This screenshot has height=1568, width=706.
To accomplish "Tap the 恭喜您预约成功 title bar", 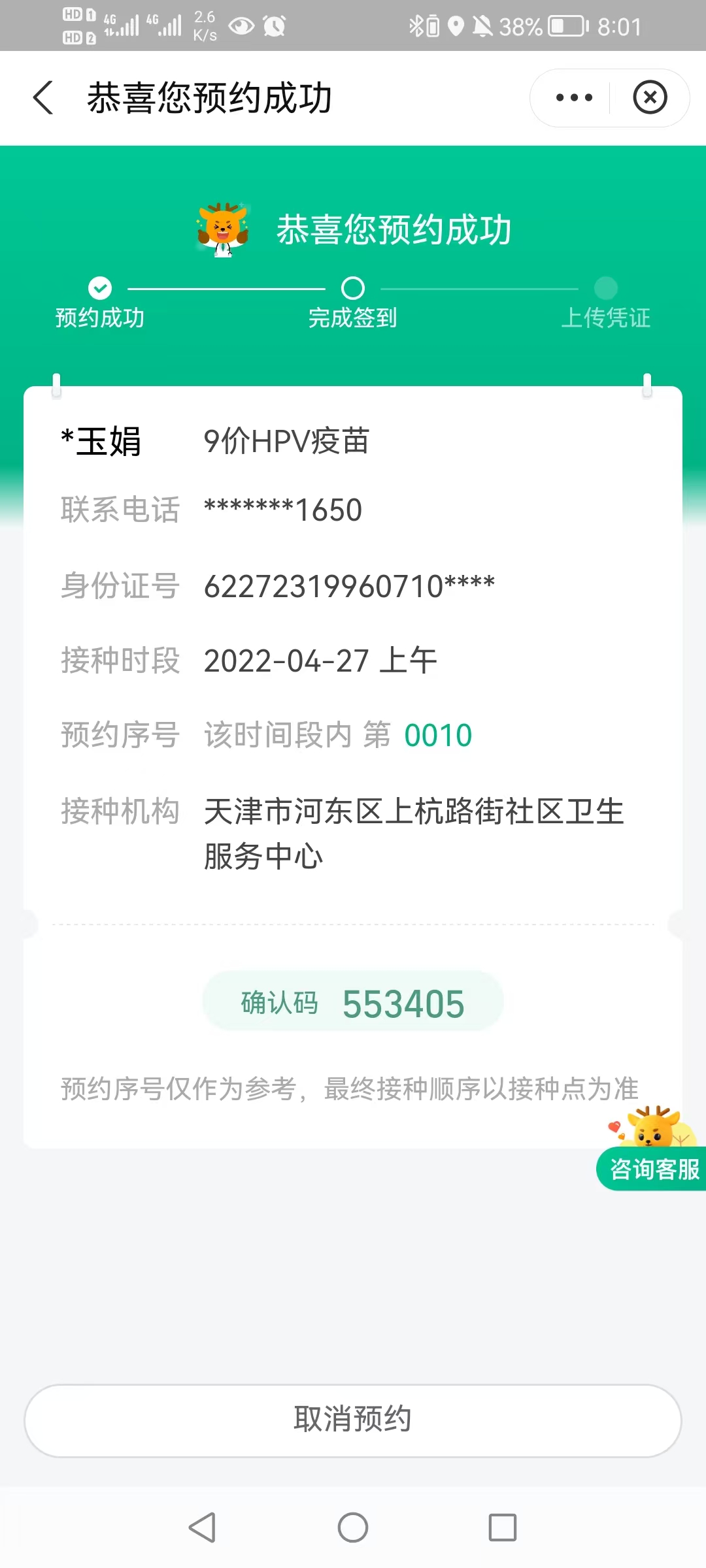I will click(209, 97).
